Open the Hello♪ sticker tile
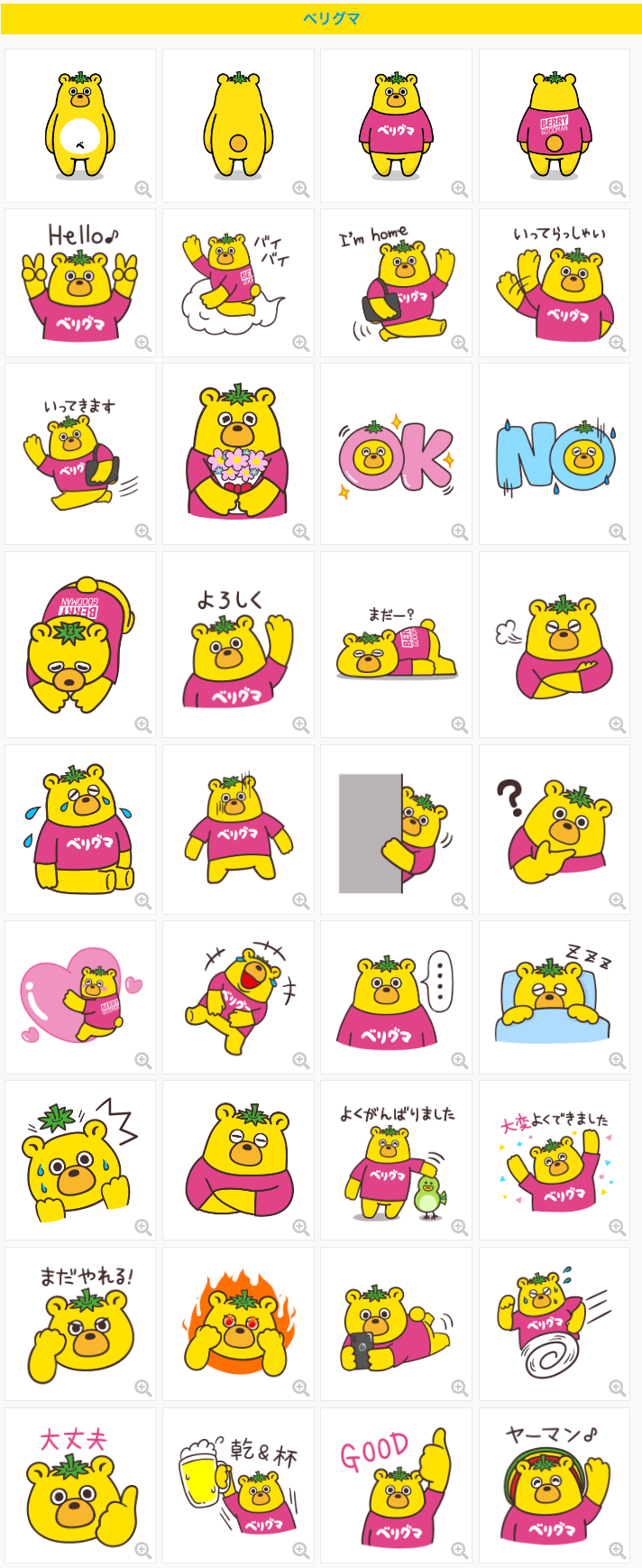Screen dimensions: 642x1568 click(x=80, y=282)
